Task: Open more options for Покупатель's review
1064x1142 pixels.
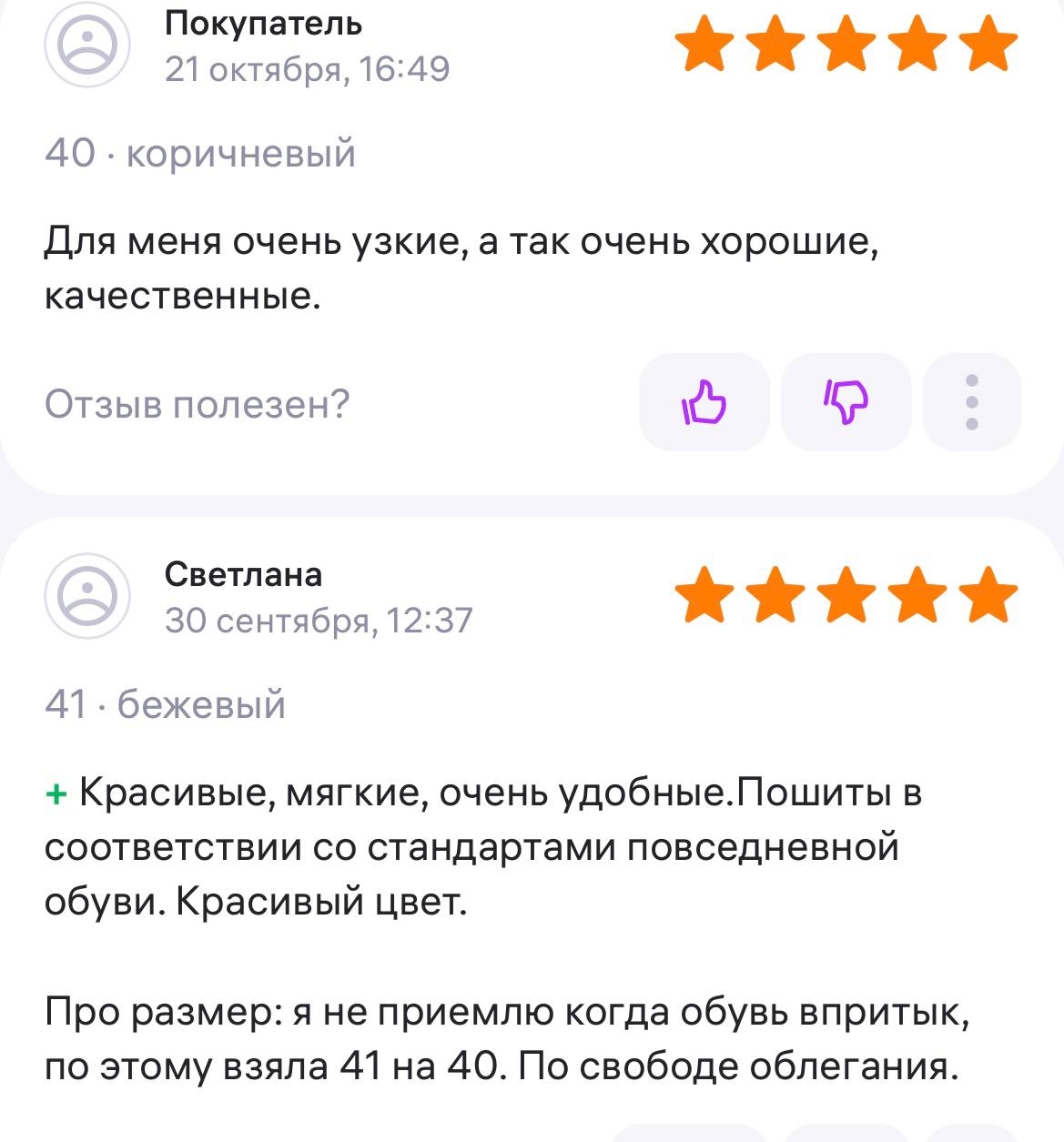Action: 971,402
